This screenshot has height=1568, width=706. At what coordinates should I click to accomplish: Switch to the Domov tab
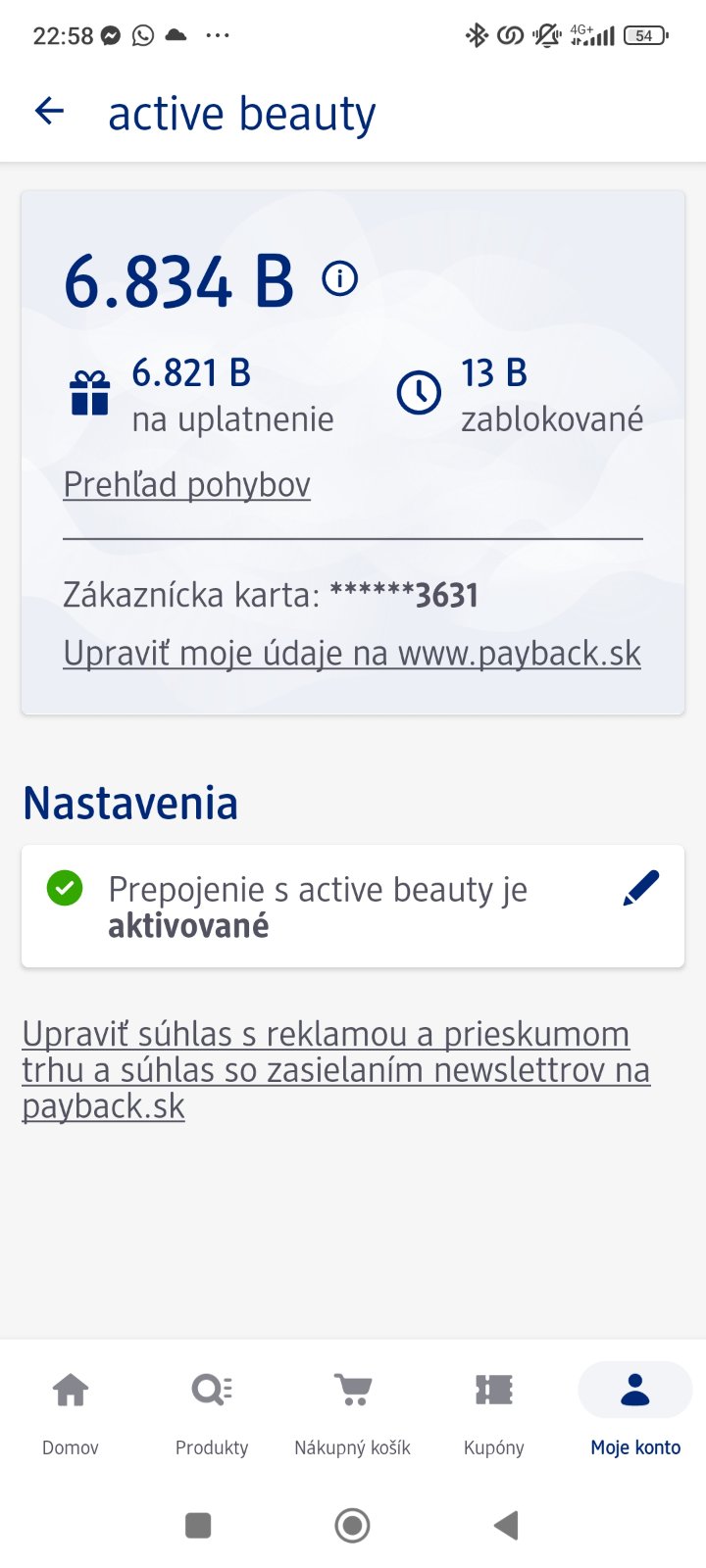pos(71,1409)
